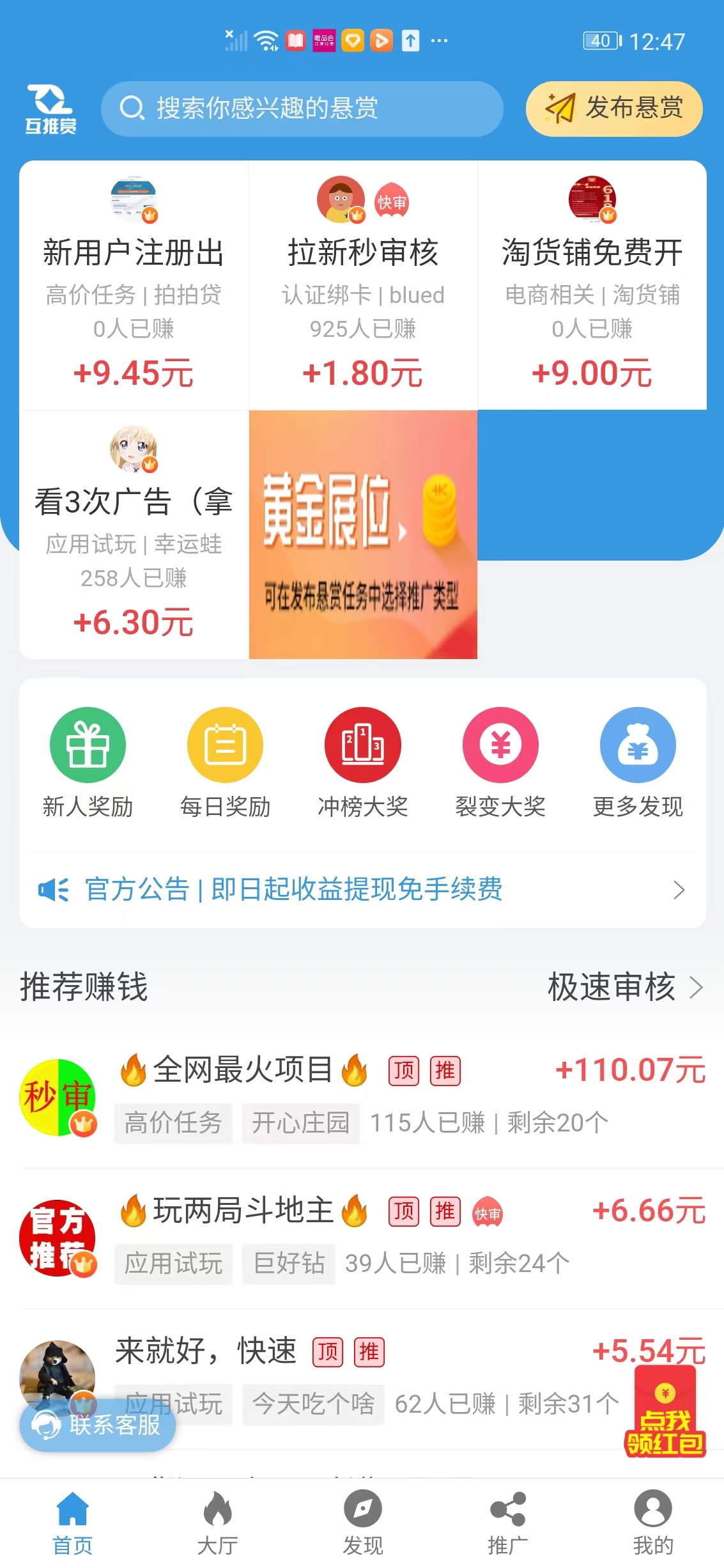
Task: Expand the 官方公告 announcement chevron
Action: [x=679, y=890]
